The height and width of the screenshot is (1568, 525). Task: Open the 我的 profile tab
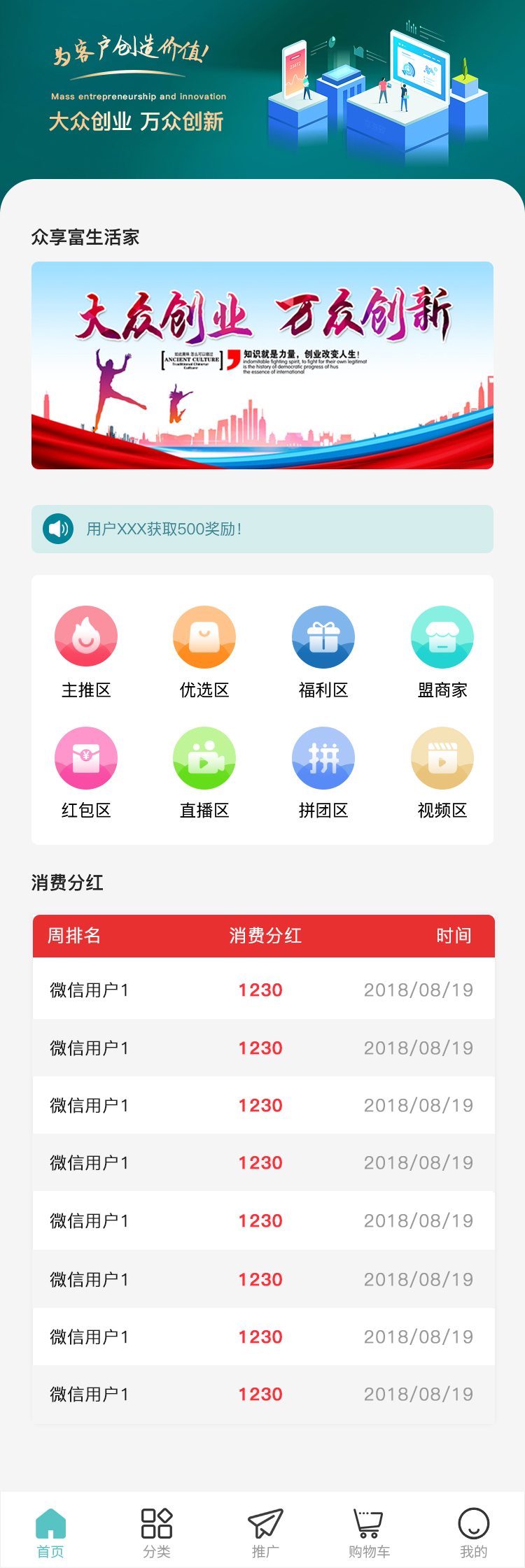pyautogui.click(x=473, y=1532)
